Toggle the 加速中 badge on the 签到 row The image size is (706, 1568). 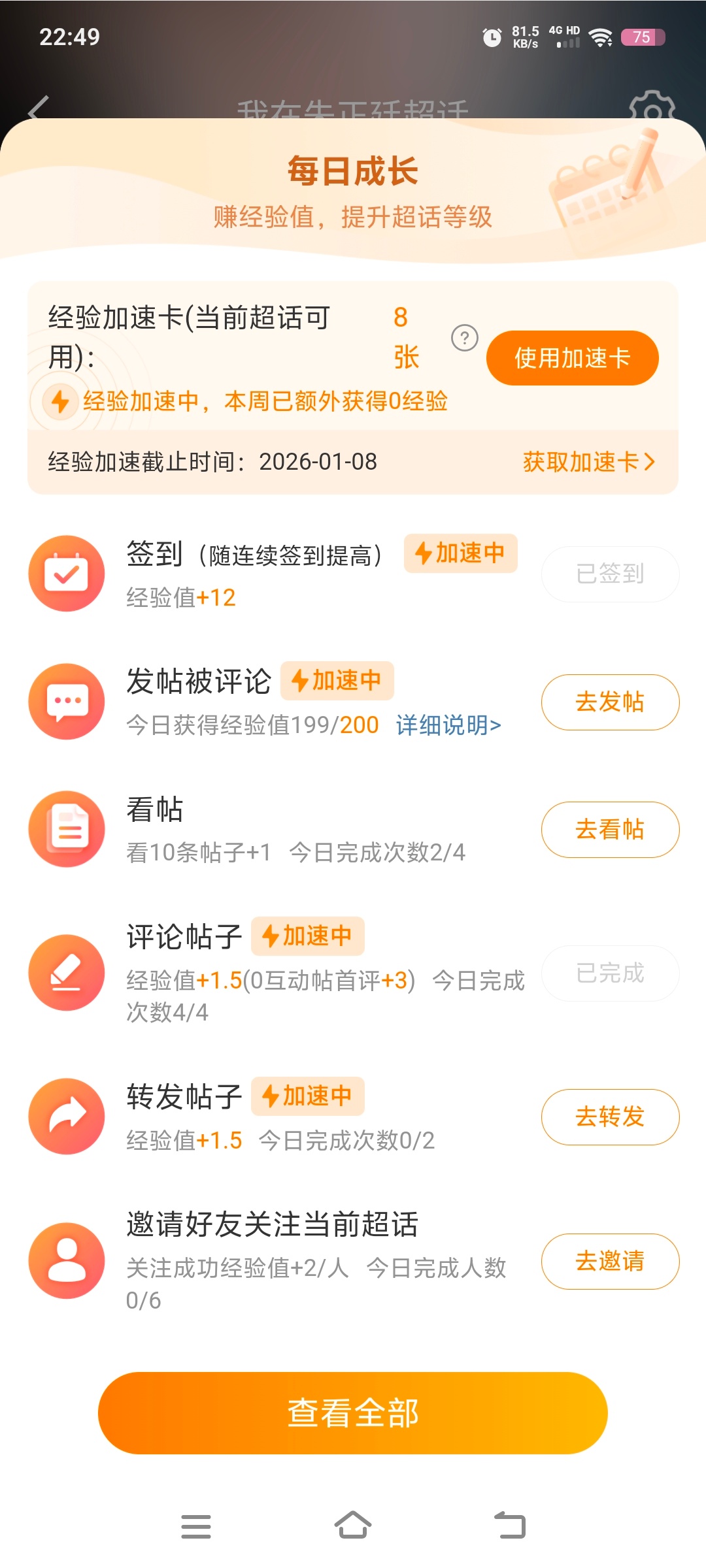(460, 554)
